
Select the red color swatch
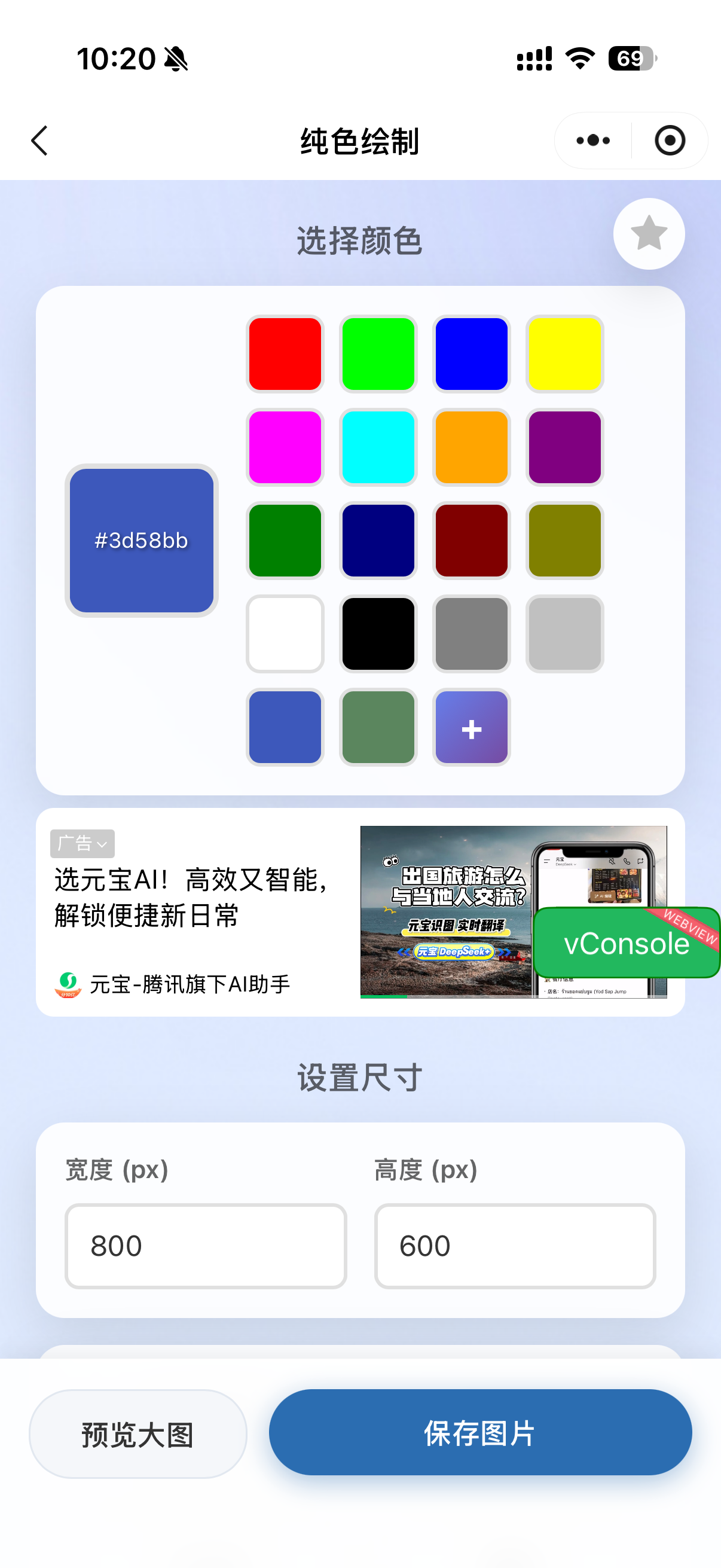(x=284, y=354)
